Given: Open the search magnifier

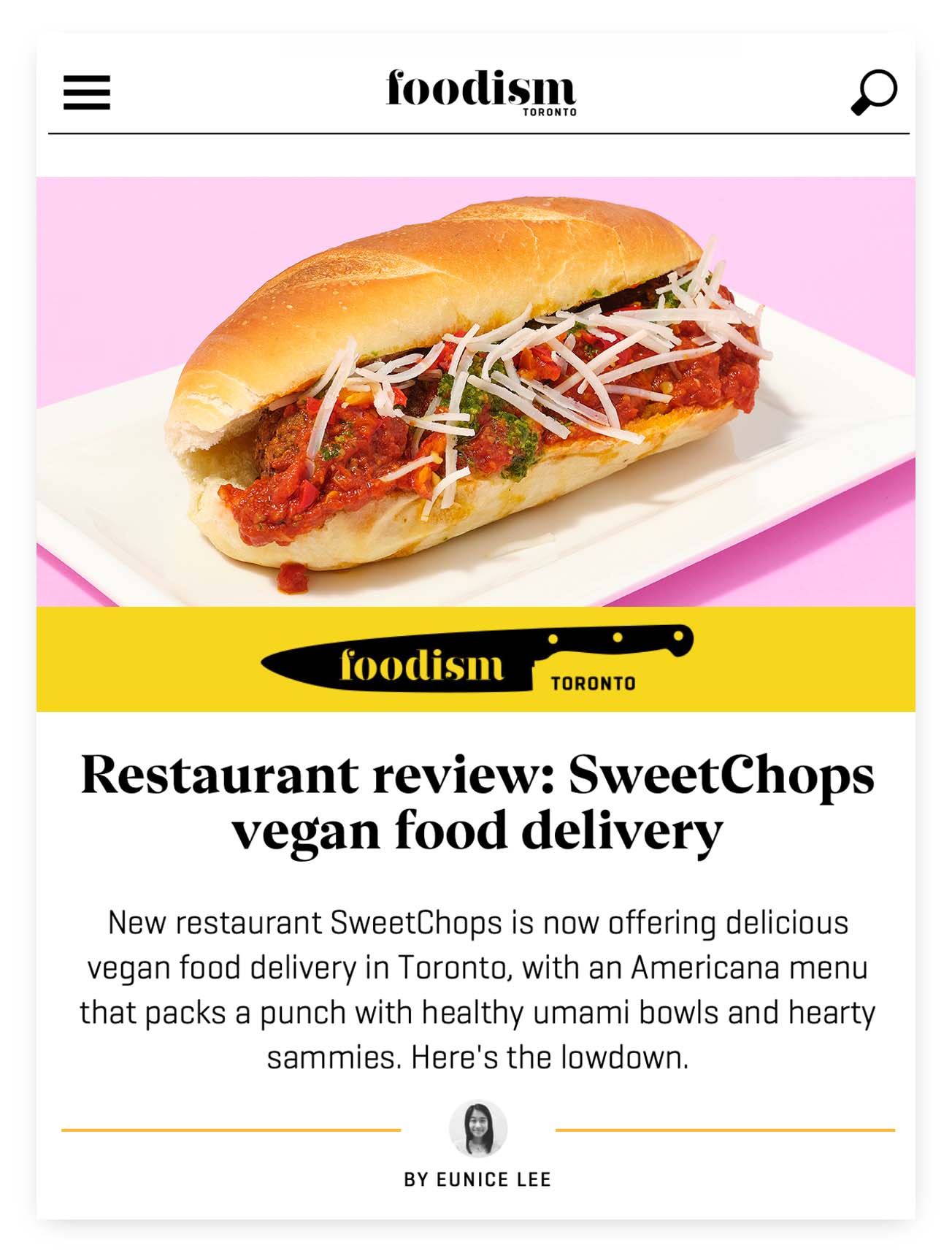Looking at the screenshot, I should pyautogui.click(x=873, y=92).
